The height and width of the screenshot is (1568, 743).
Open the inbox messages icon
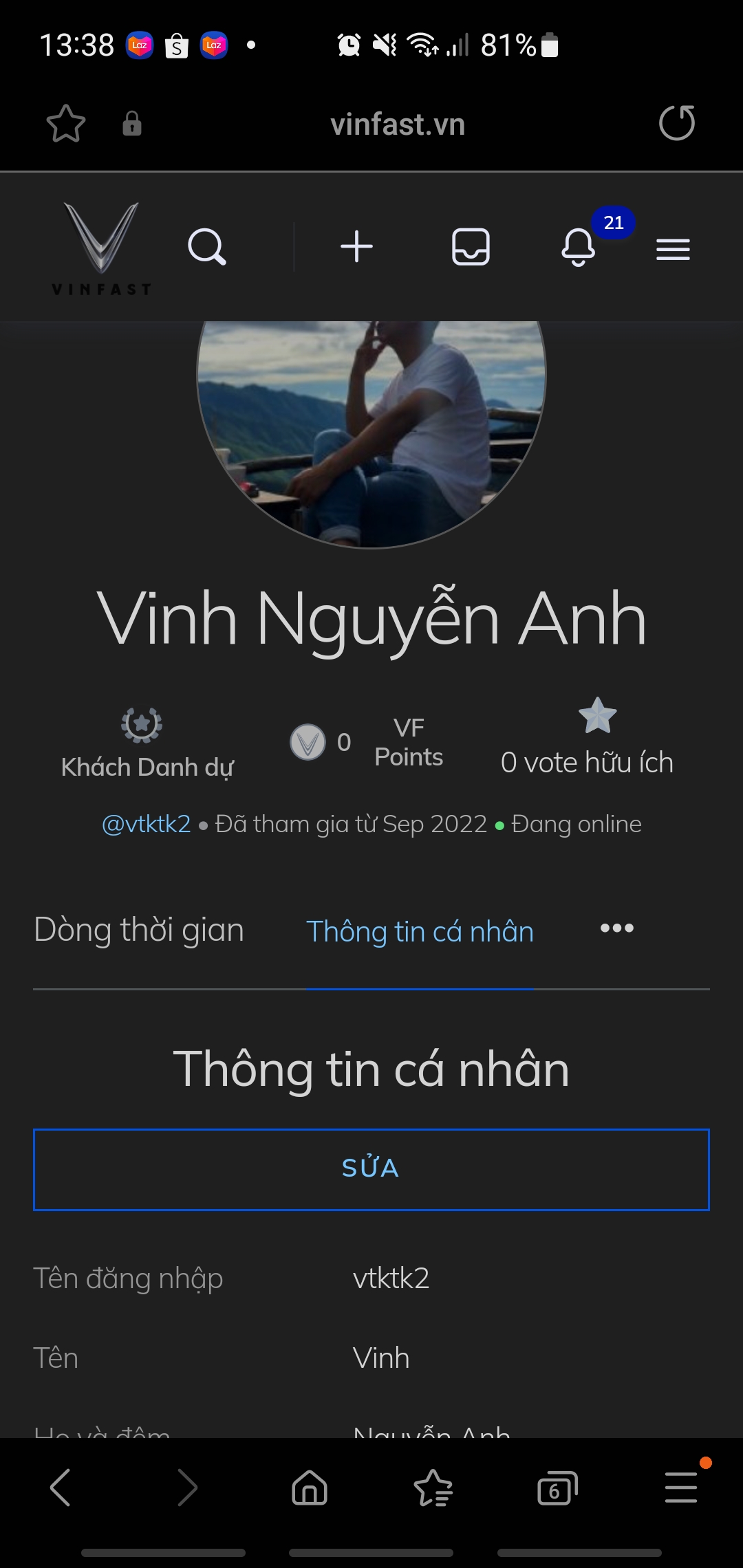pyautogui.click(x=471, y=247)
